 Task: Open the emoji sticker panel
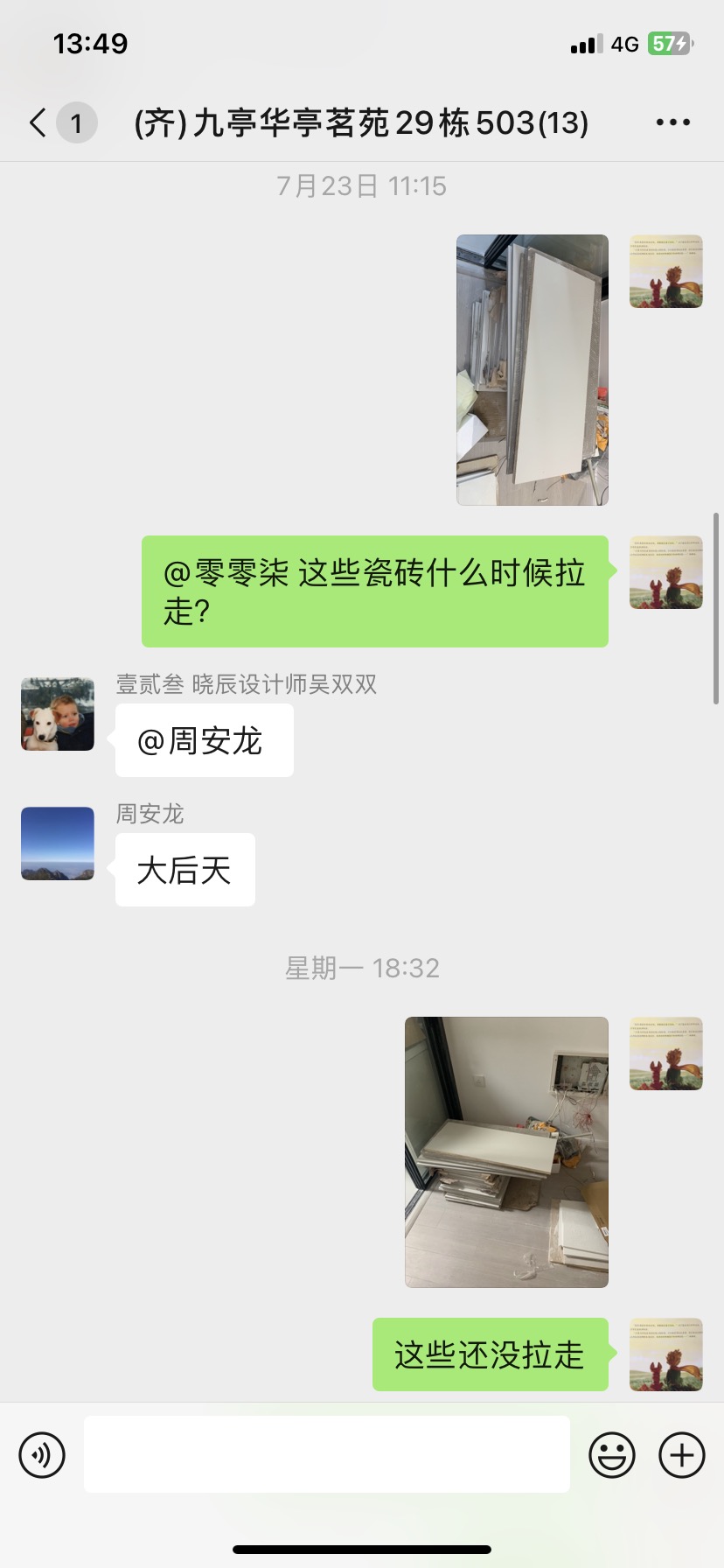pos(611,1455)
